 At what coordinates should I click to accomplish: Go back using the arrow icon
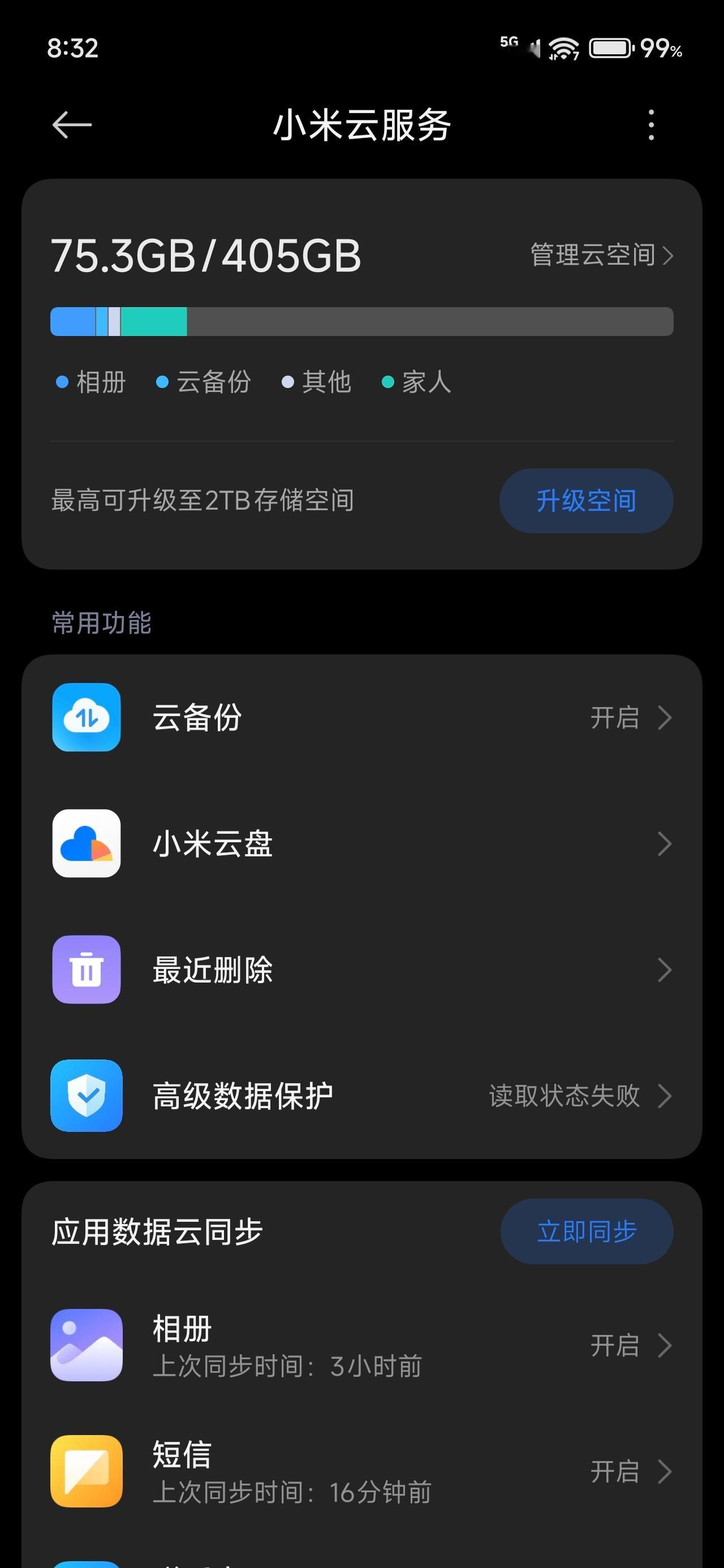(x=72, y=126)
